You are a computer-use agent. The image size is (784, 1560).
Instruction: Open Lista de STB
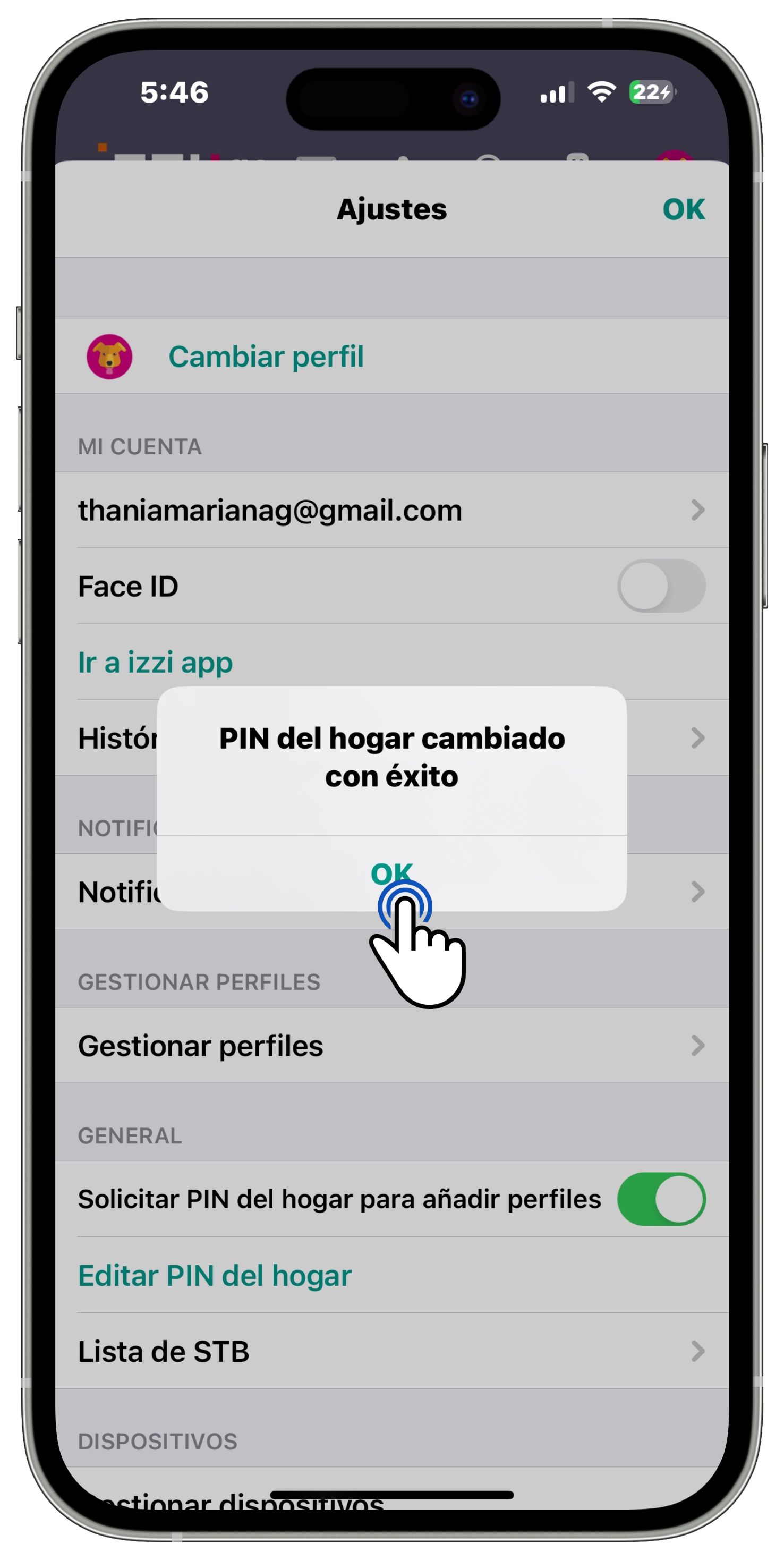click(x=391, y=1352)
